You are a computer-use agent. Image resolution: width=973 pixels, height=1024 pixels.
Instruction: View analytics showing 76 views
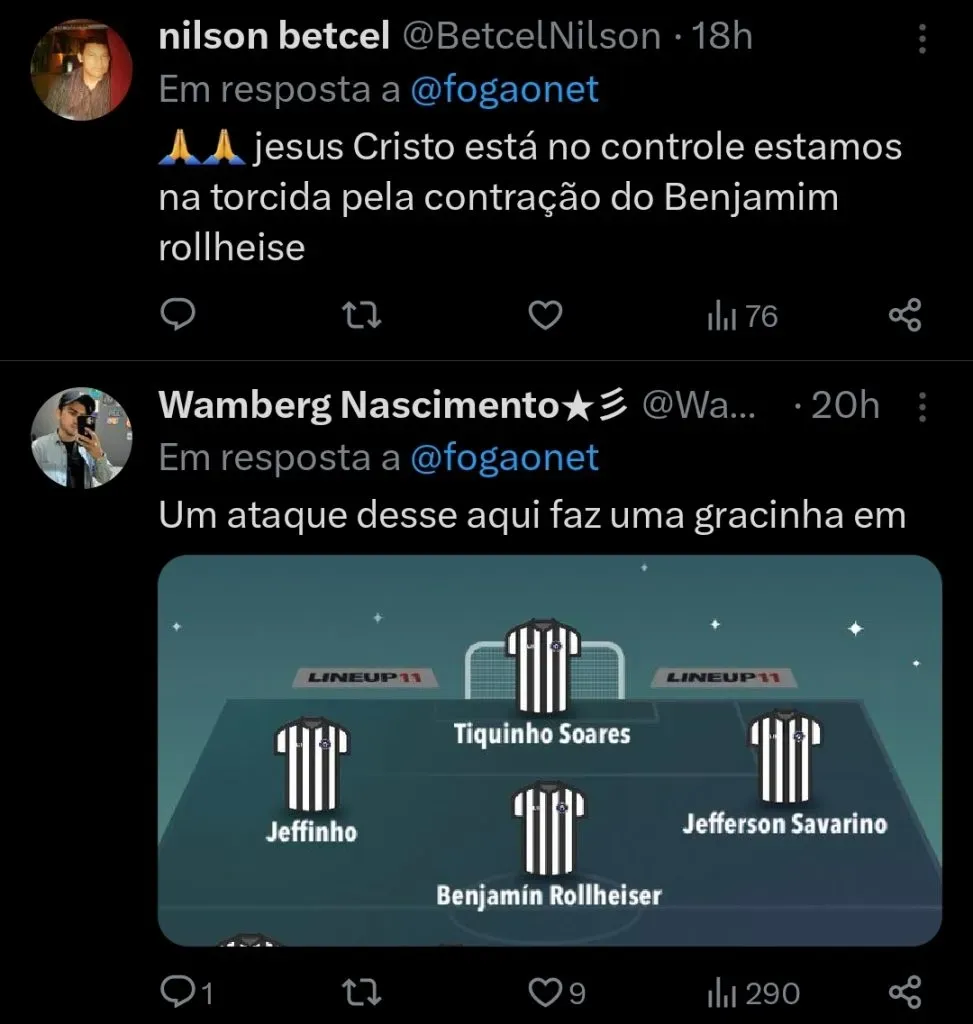[x=738, y=314]
